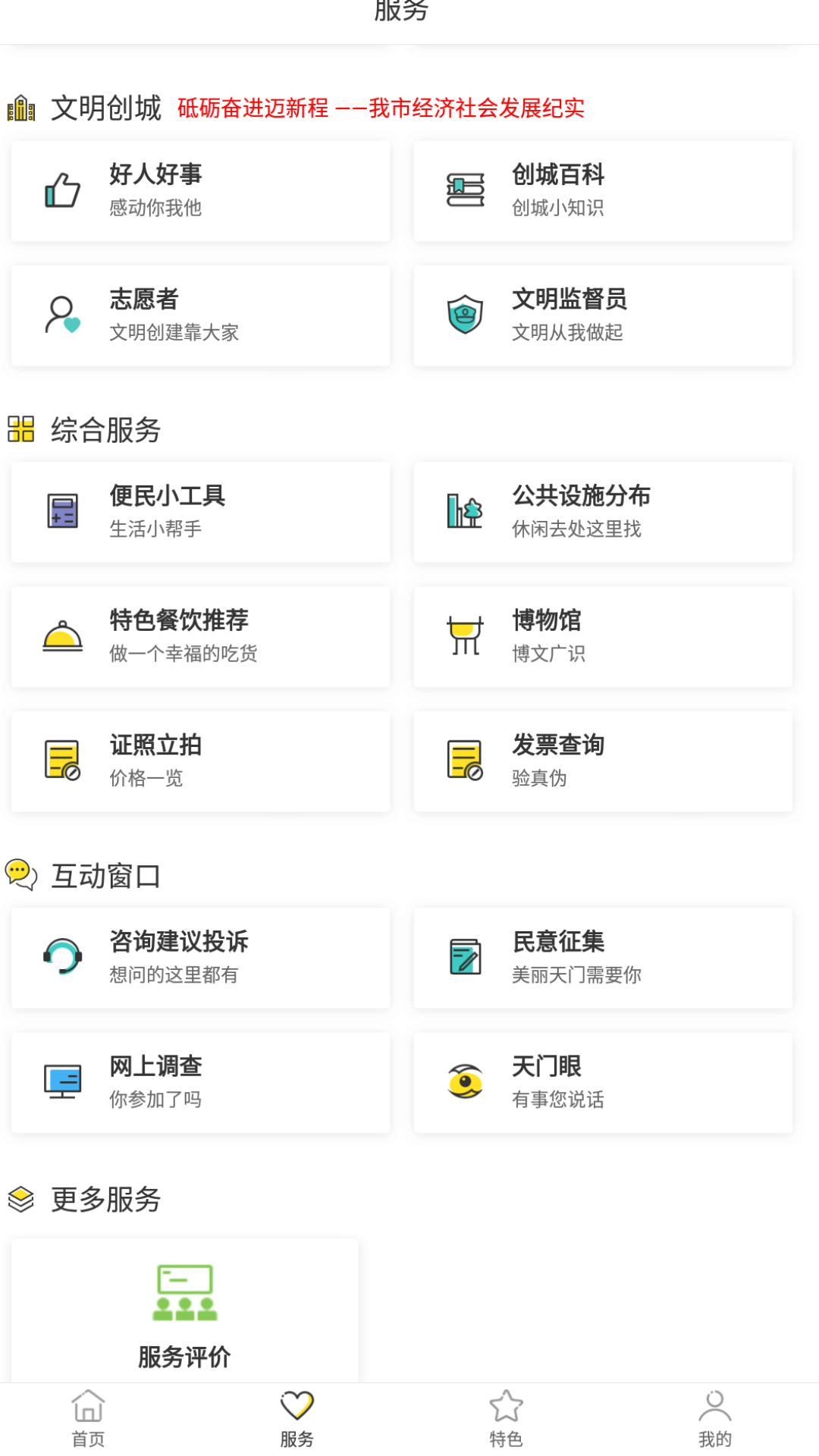Open the 天门眼 card
This screenshot has height=1456, width=819.
[603, 1082]
